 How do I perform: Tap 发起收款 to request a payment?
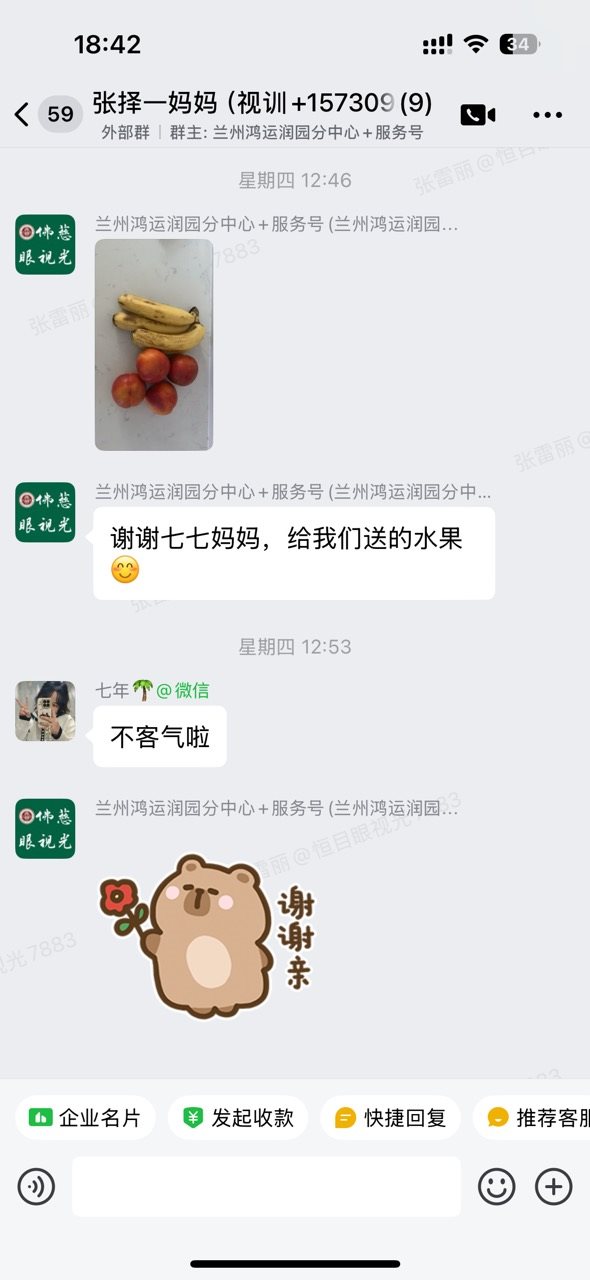(x=238, y=1118)
